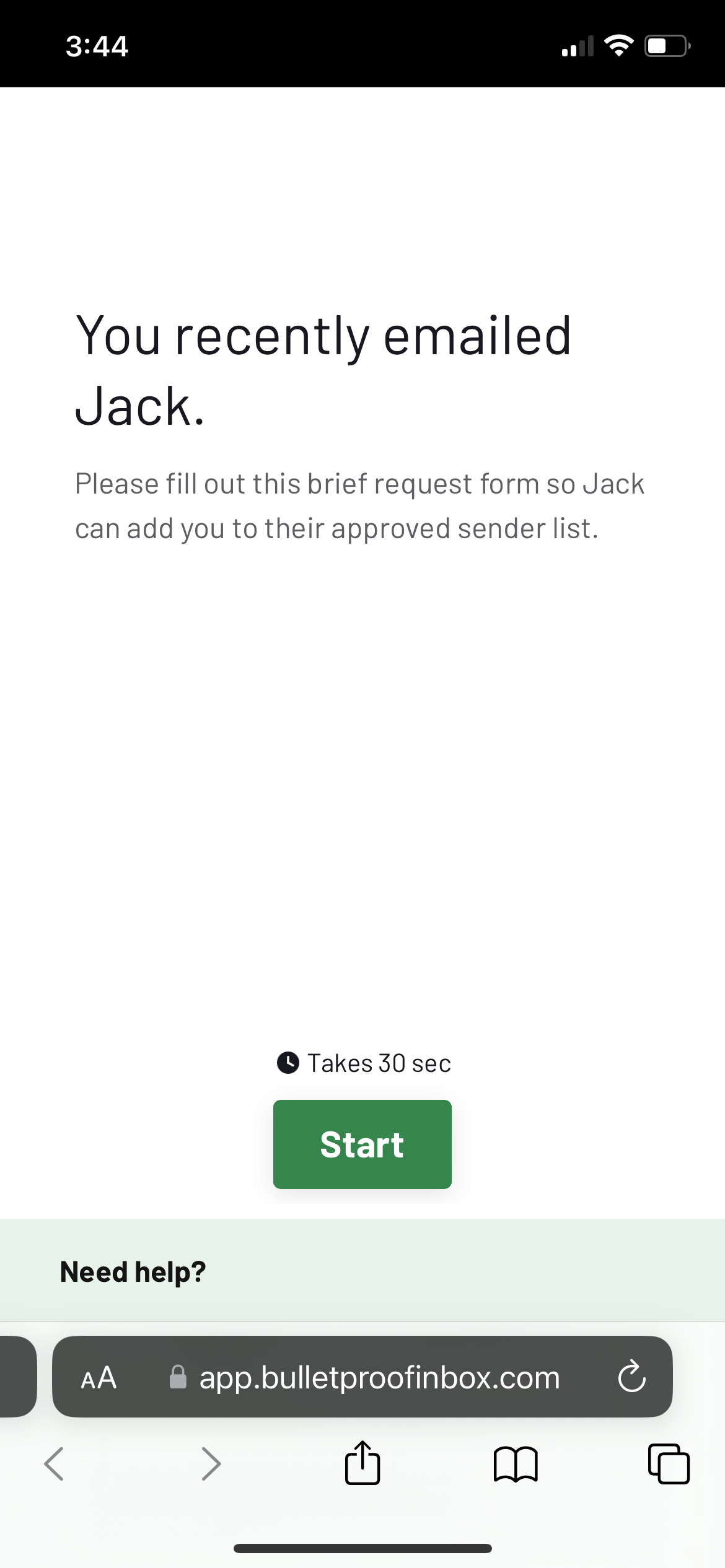Tap the green Start button
This screenshot has height=1568, width=725.
click(x=362, y=1144)
